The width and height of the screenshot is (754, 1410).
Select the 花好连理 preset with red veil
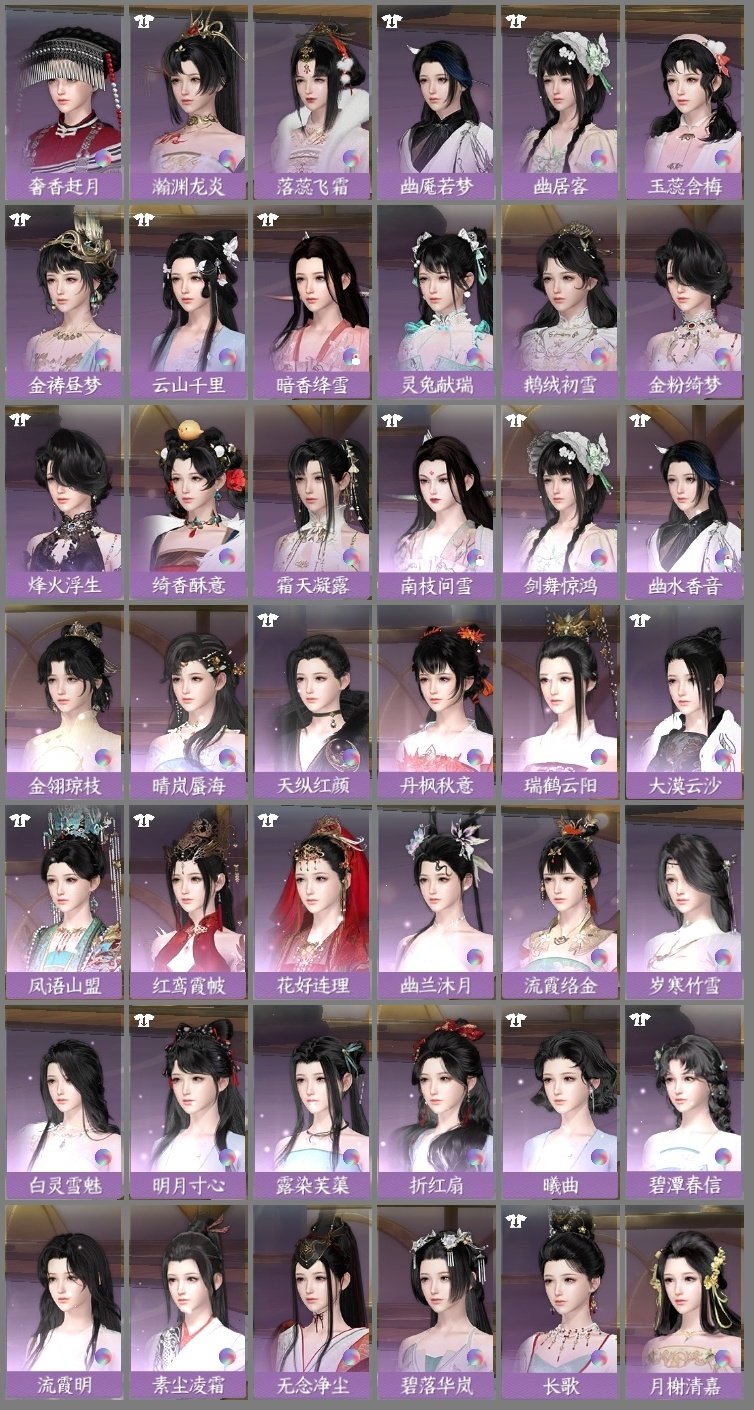tap(313, 900)
